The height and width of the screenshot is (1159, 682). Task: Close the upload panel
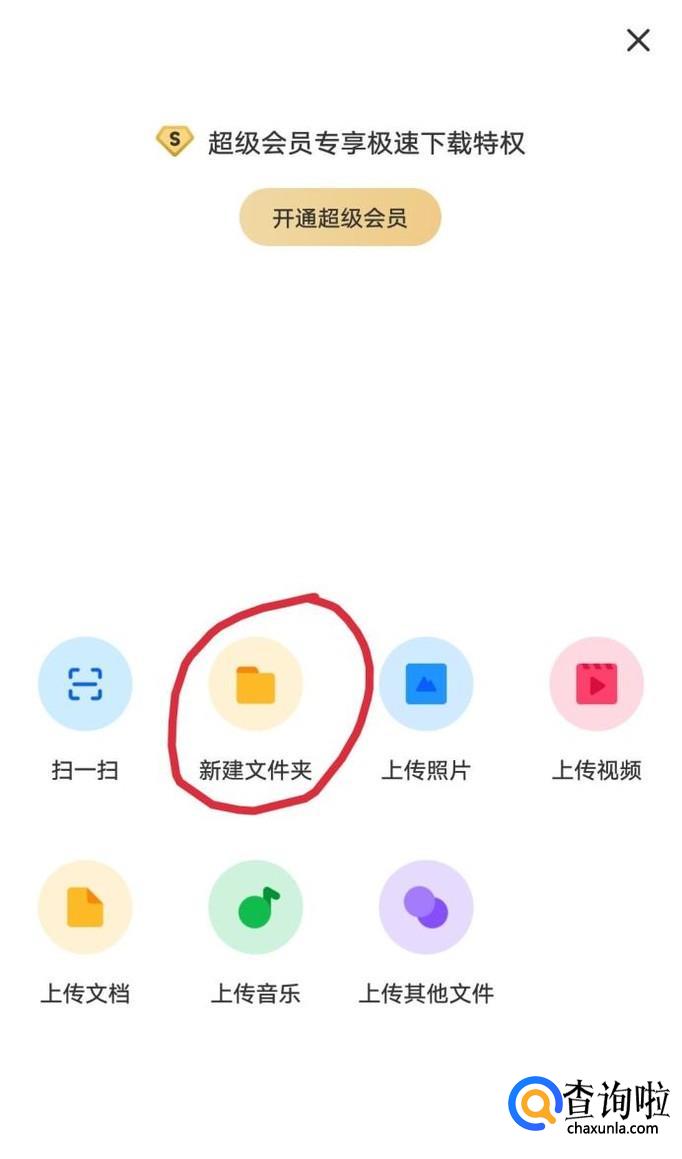(x=638, y=40)
